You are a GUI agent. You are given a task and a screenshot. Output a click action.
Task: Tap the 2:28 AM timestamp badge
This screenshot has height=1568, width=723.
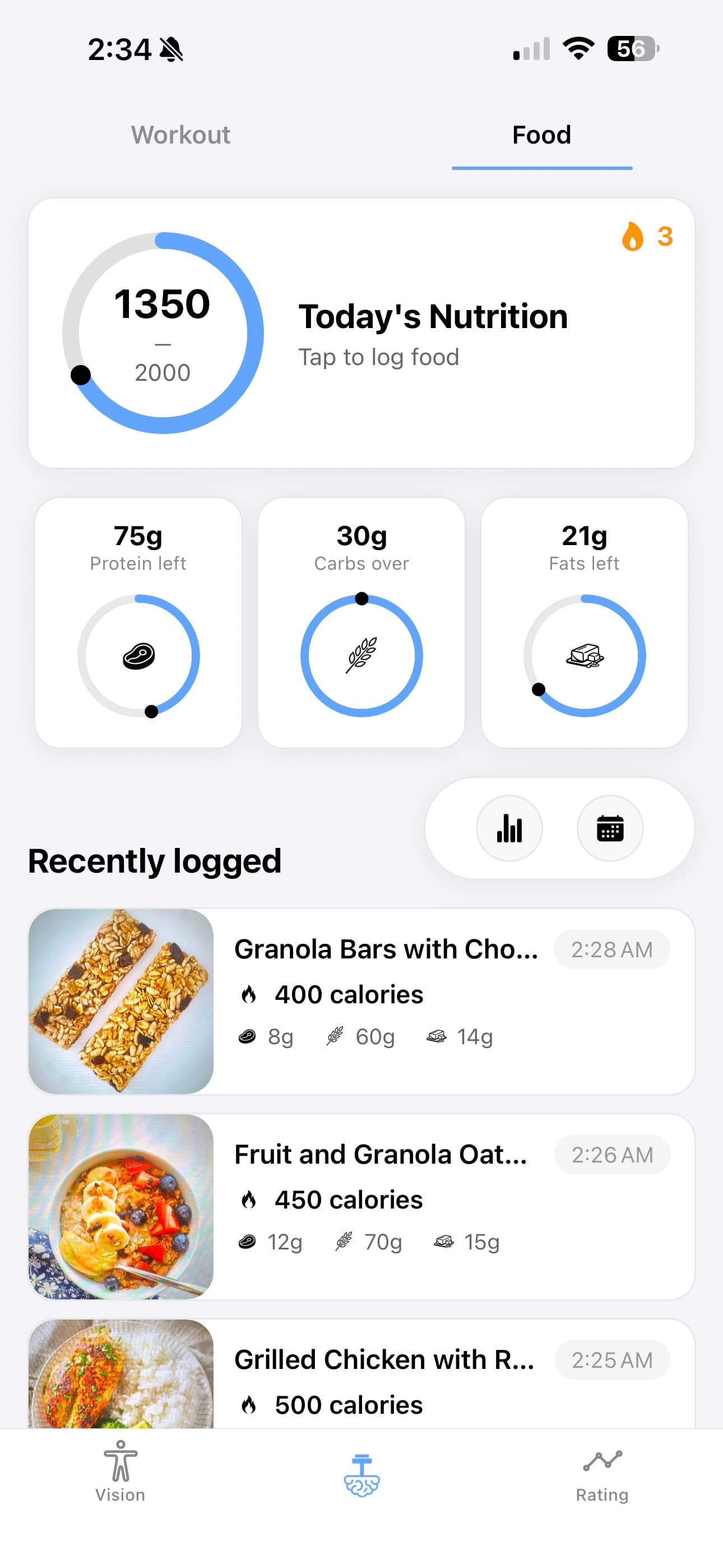point(611,948)
